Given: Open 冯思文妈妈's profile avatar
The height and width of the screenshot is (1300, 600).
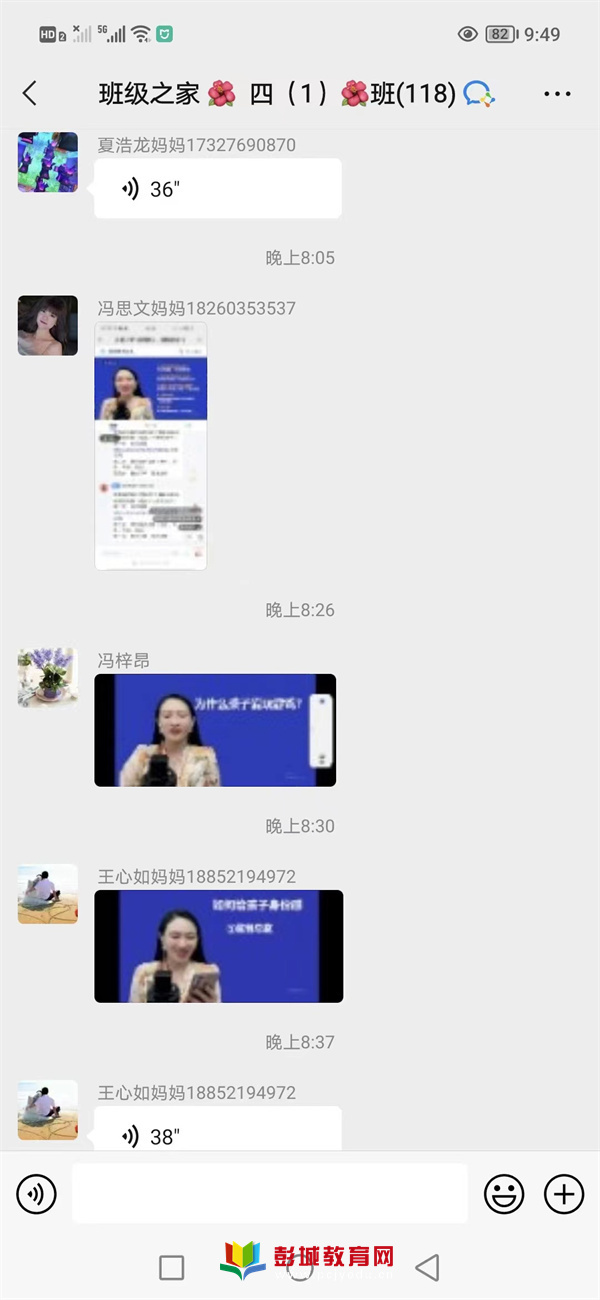Looking at the screenshot, I should (48, 325).
